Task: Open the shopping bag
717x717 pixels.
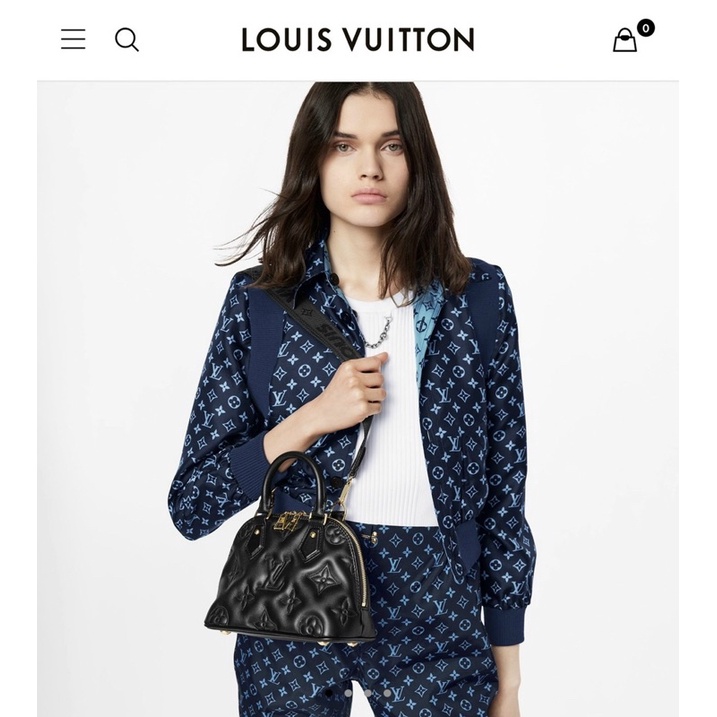Action: pos(626,40)
